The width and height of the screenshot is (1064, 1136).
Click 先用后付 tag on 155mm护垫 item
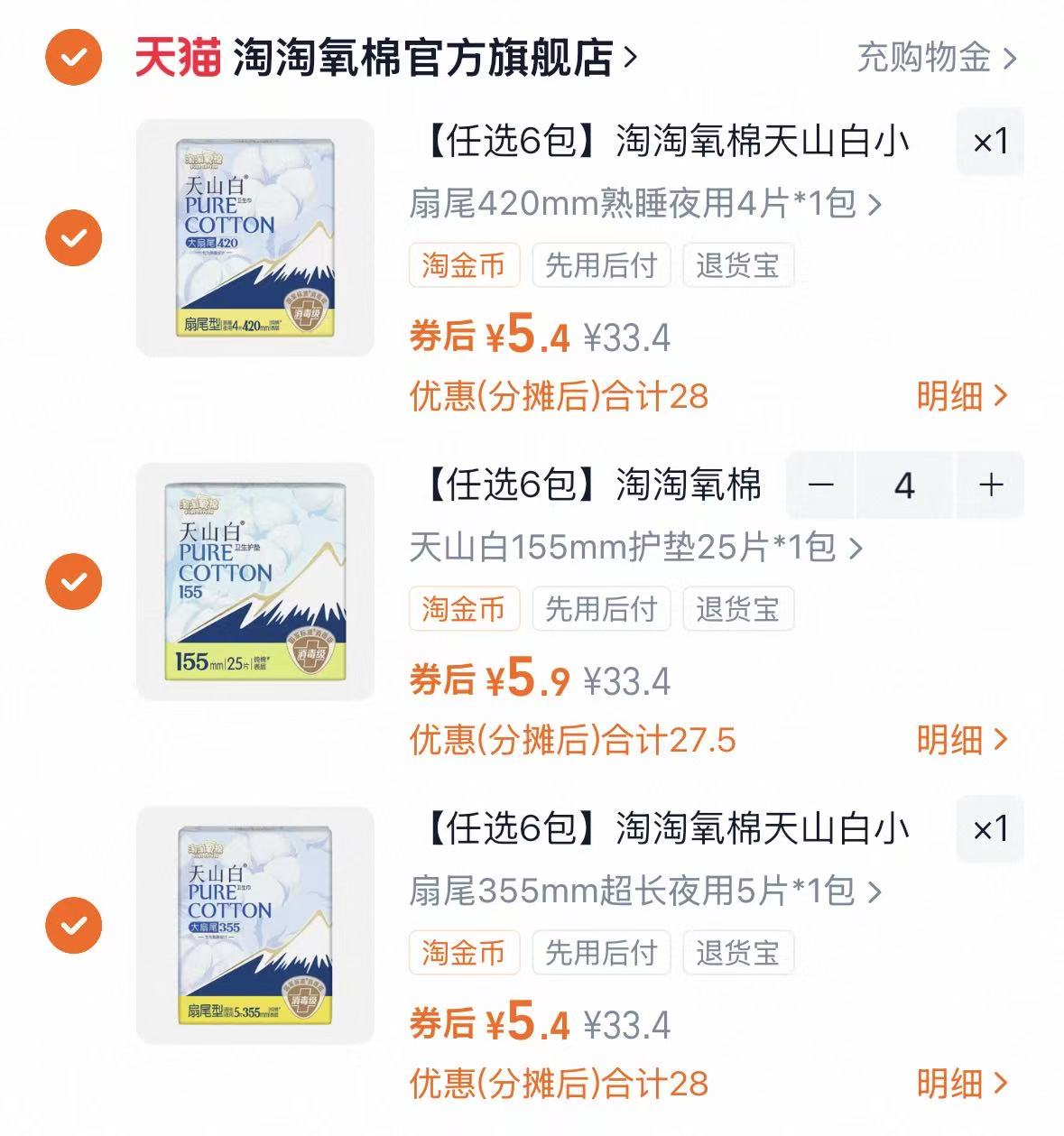[600, 609]
